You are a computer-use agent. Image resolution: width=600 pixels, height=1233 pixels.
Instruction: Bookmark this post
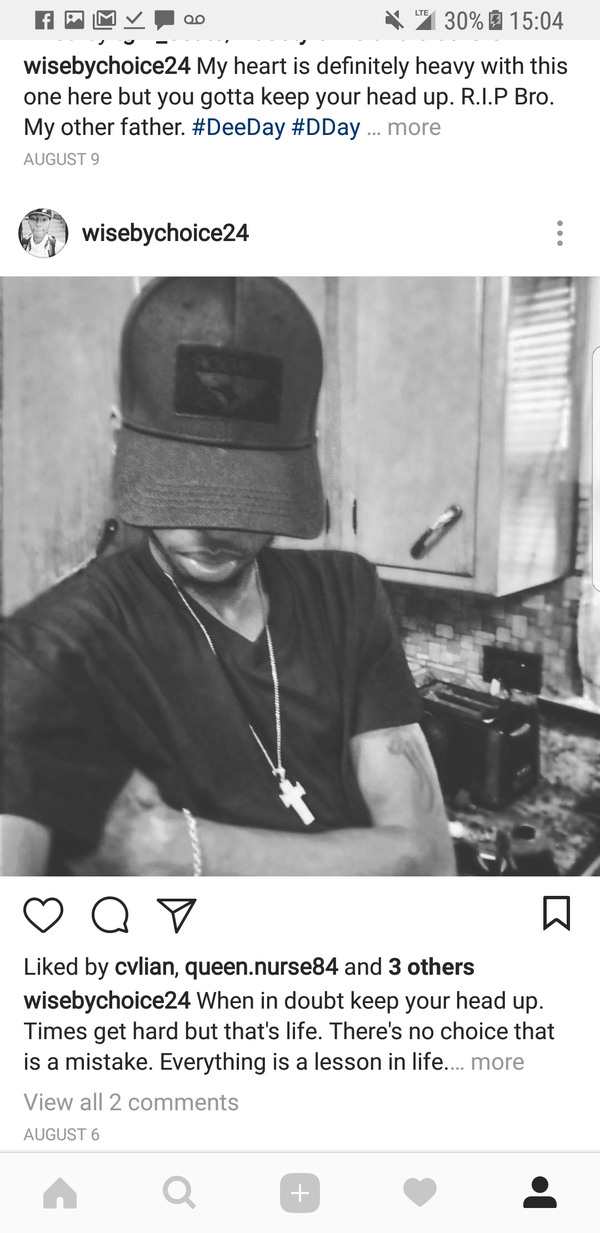tap(556, 913)
